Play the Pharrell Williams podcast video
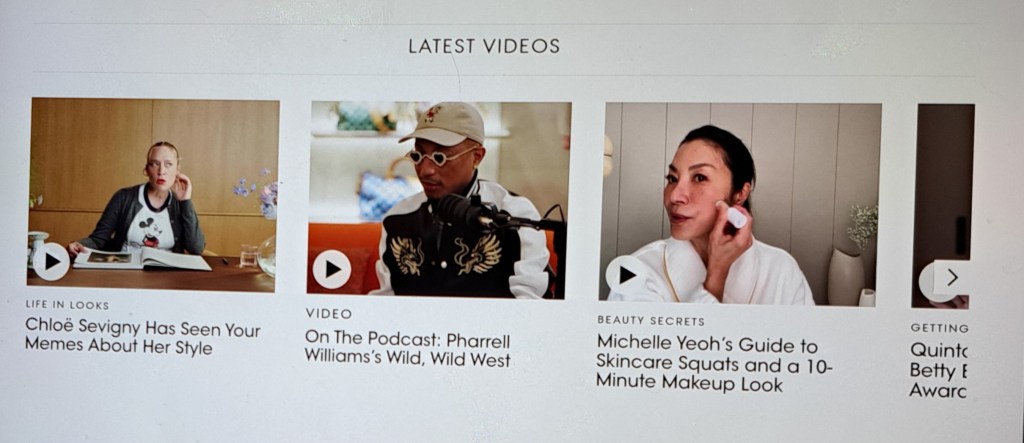This screenshot has width=1024, height=443. [x=331, y=269]
